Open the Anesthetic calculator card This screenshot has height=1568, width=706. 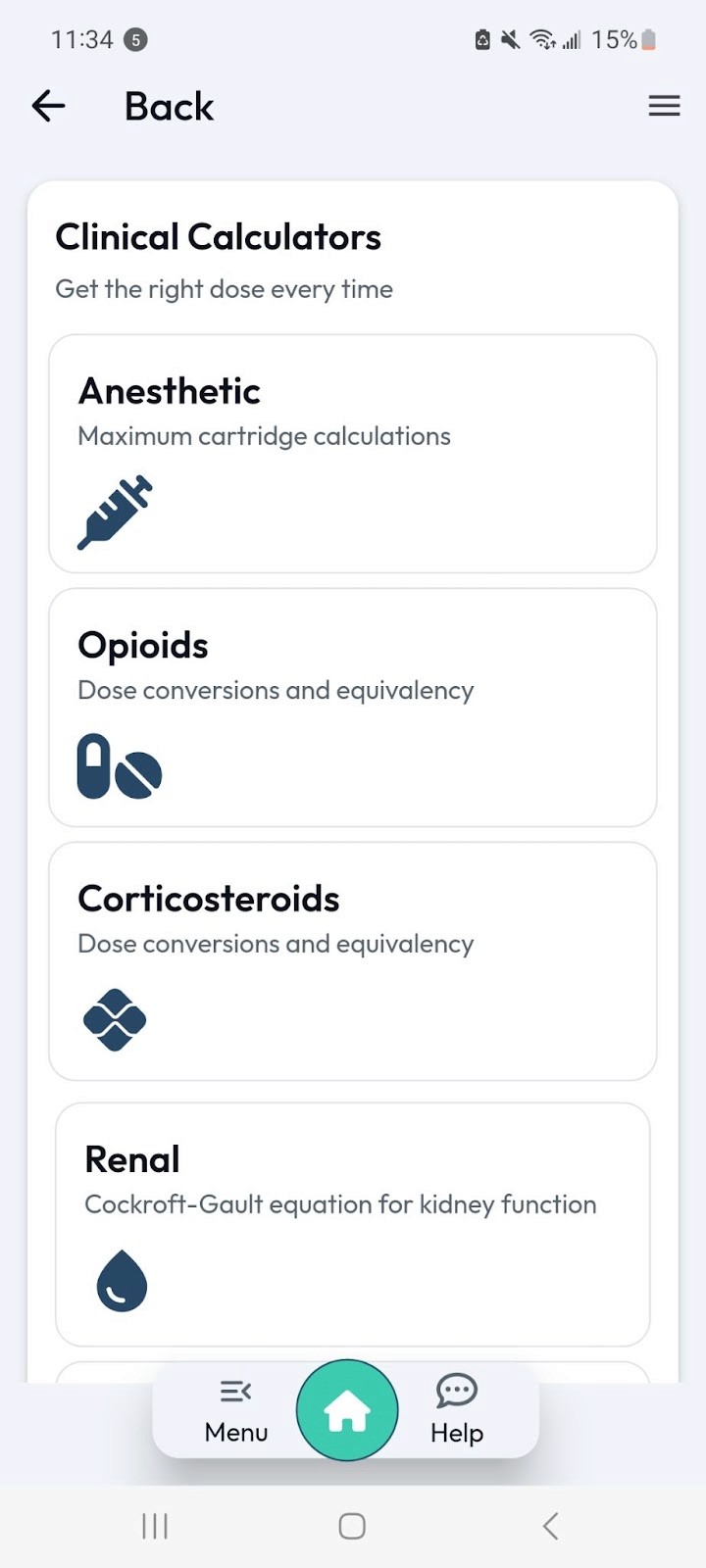pos(353,454)
